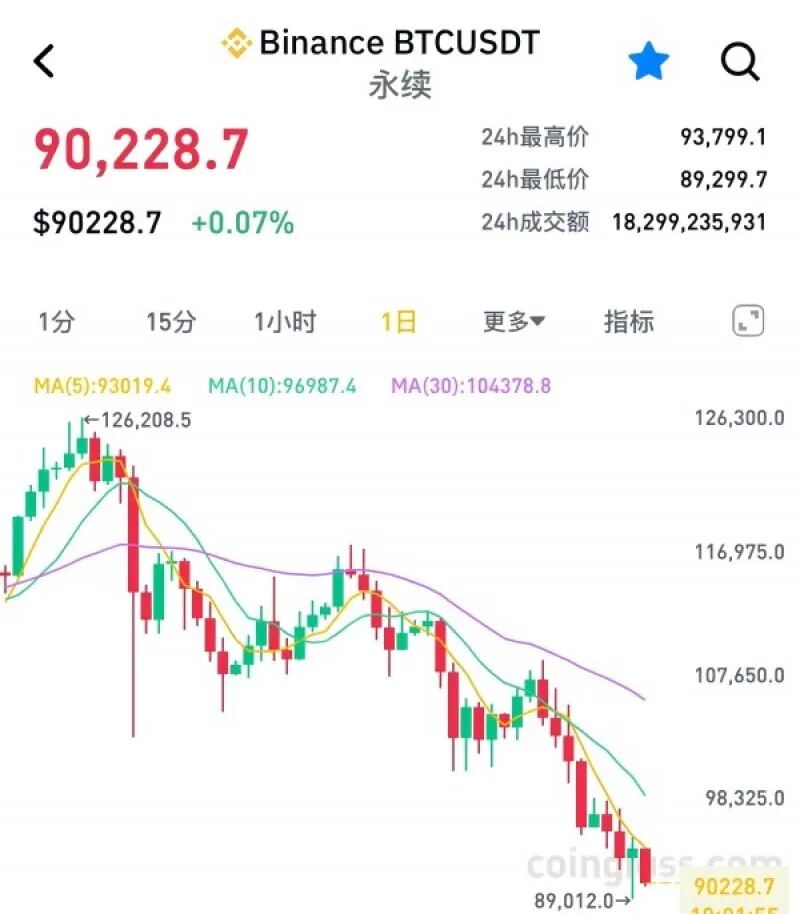Expand more options under 更多 arrow
The image size is (800, 914).
[x=537, y=320]
